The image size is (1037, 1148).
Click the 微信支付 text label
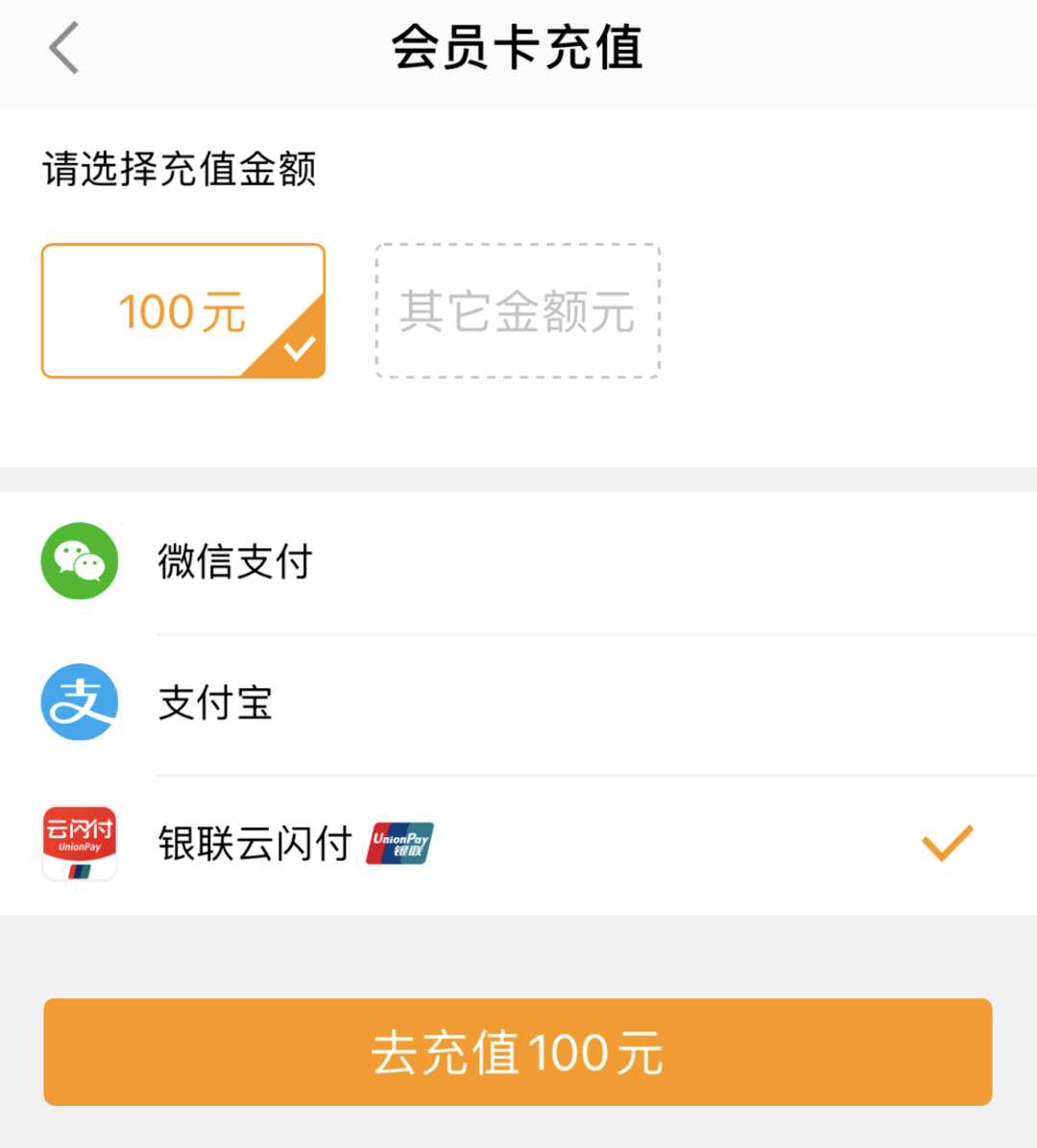point(235,563)
